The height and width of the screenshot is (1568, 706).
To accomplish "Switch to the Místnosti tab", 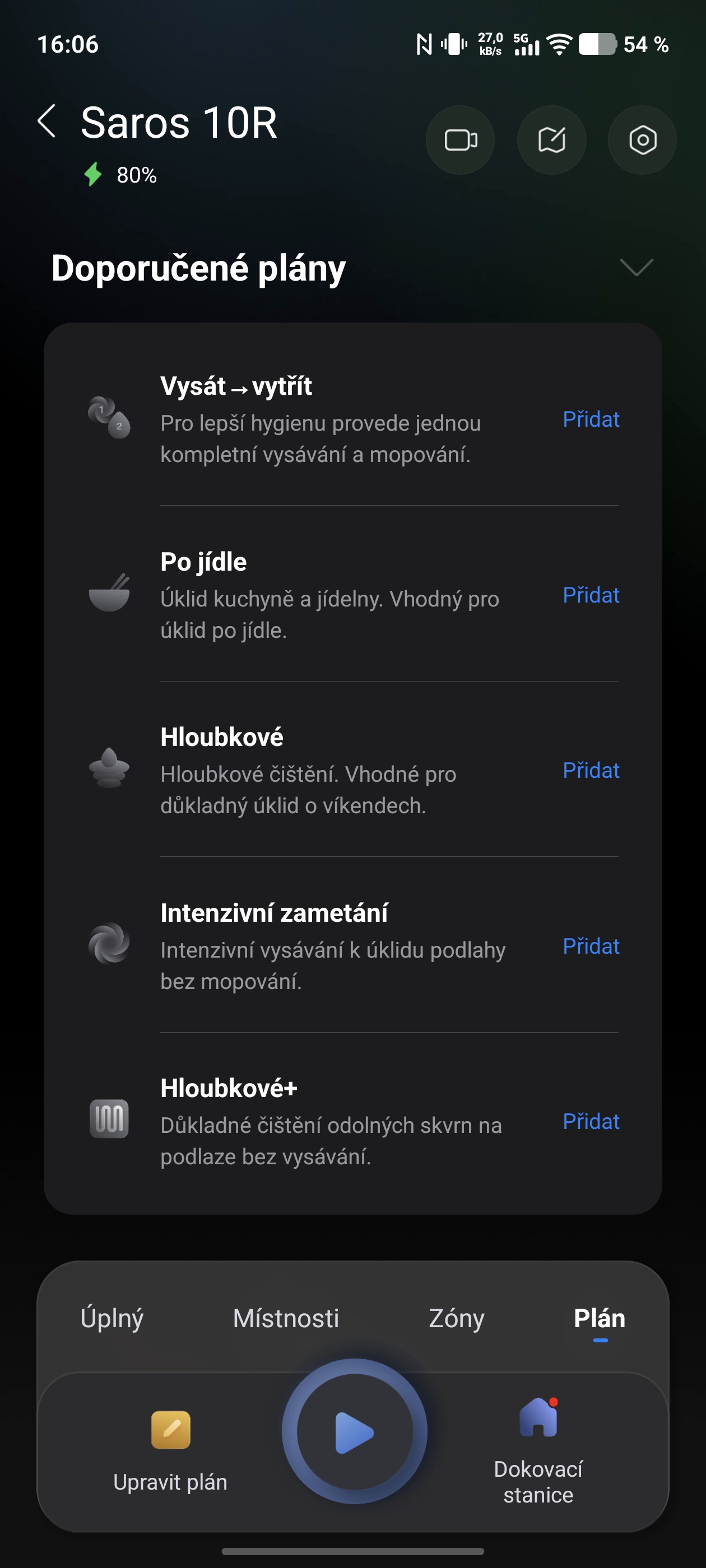I will point(286,1318).
